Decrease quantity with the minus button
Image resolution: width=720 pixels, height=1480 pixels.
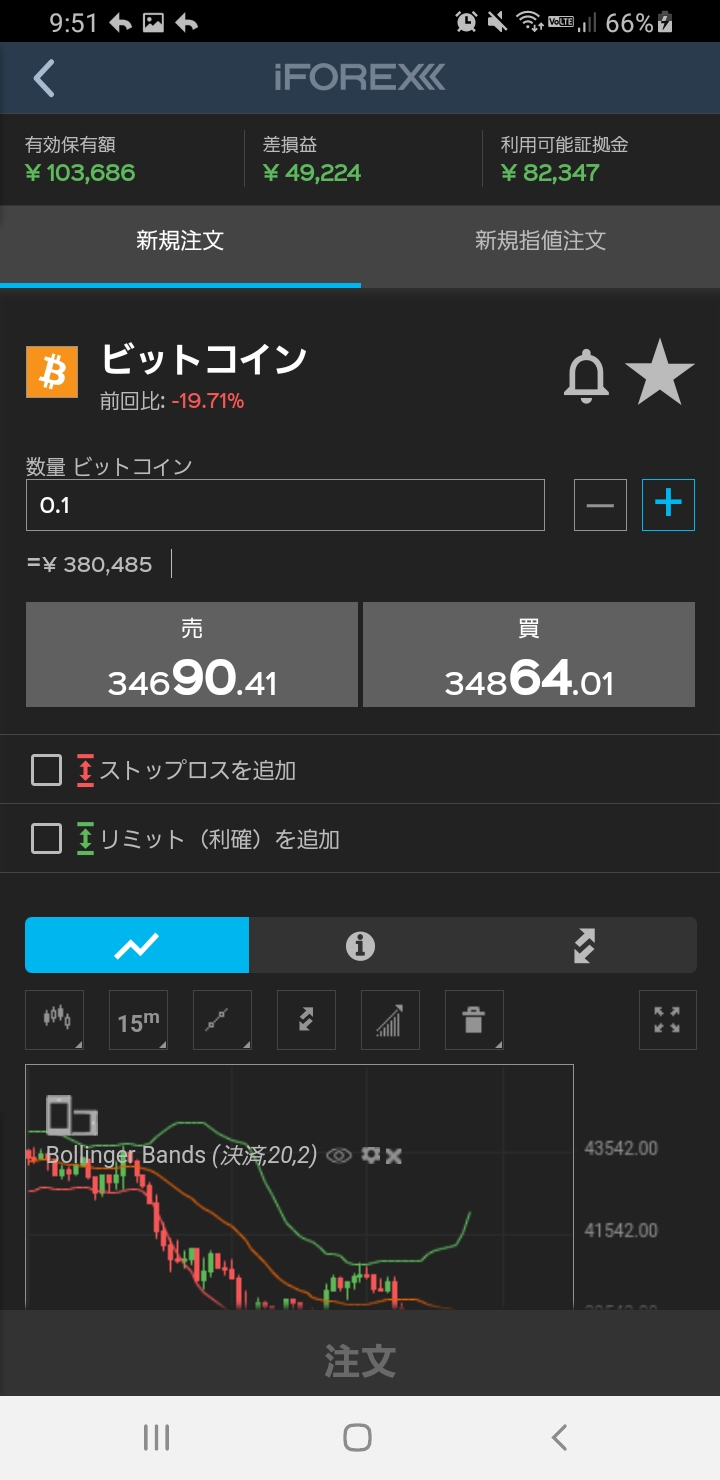[600, 505]
